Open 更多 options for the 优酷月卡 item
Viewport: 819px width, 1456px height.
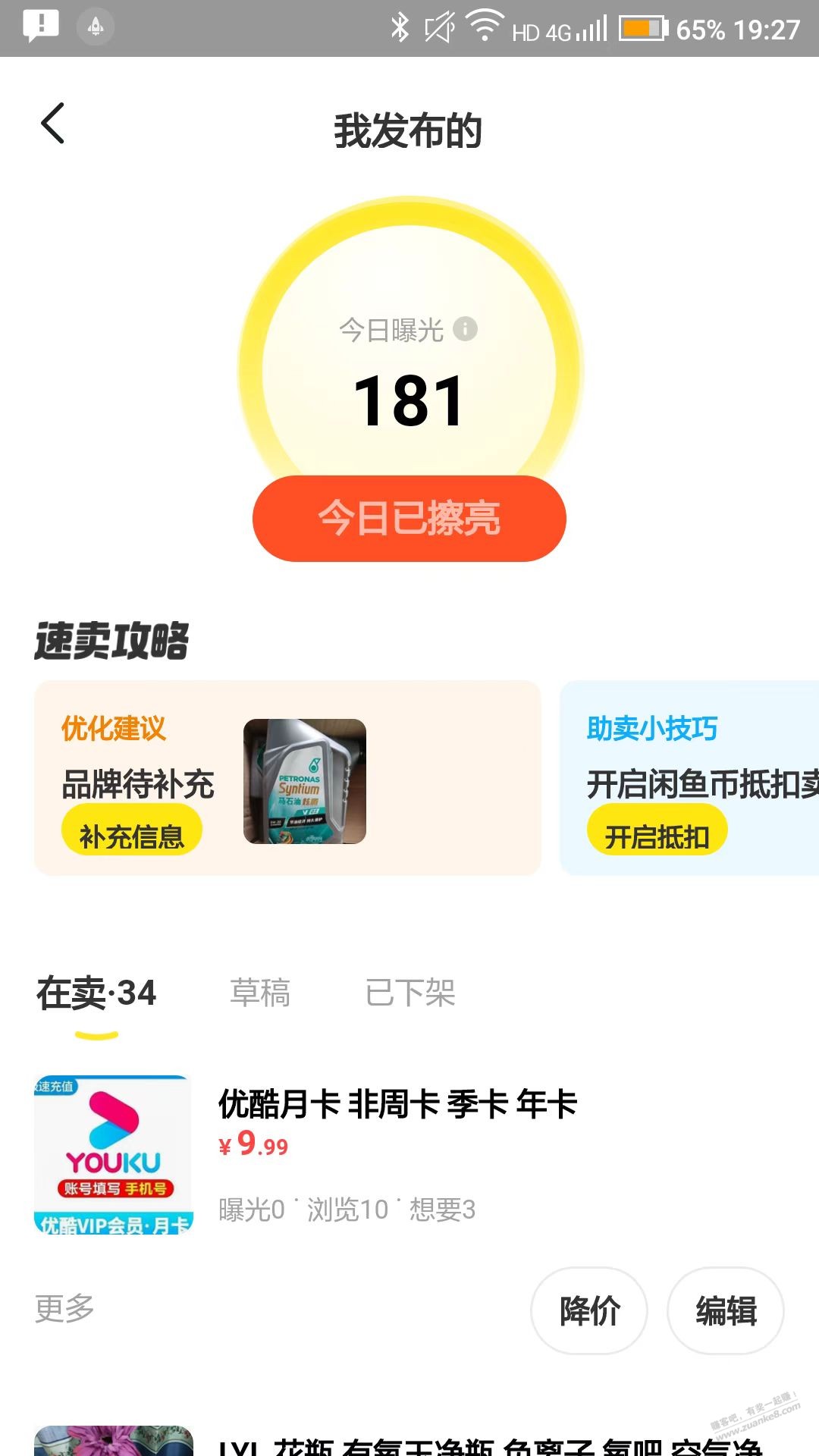[x=64, y=1309]
